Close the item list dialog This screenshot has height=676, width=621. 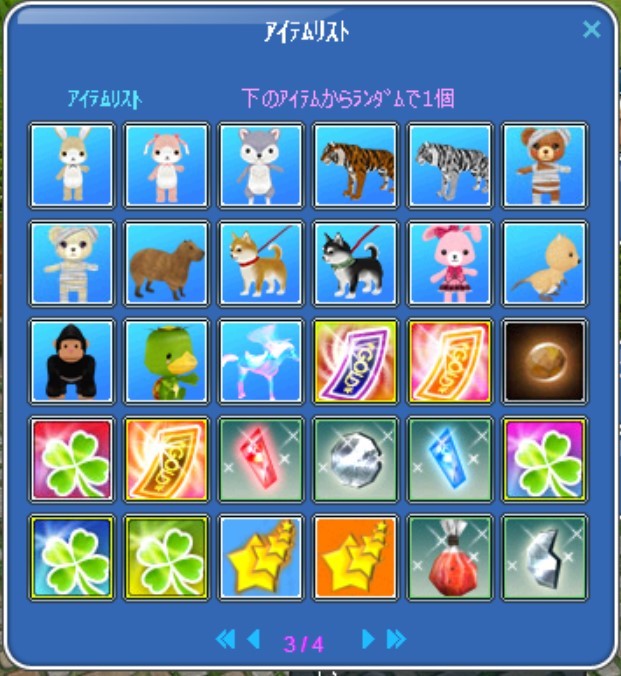(591, 29)
